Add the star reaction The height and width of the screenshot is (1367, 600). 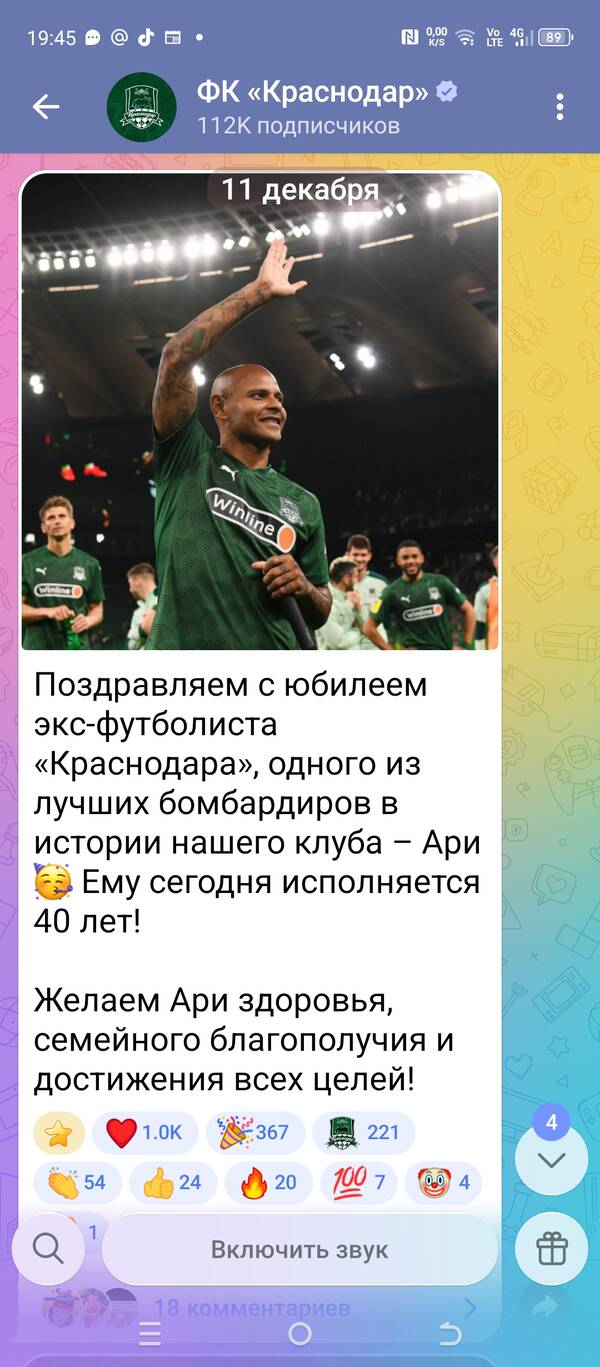pos(59,1132)
